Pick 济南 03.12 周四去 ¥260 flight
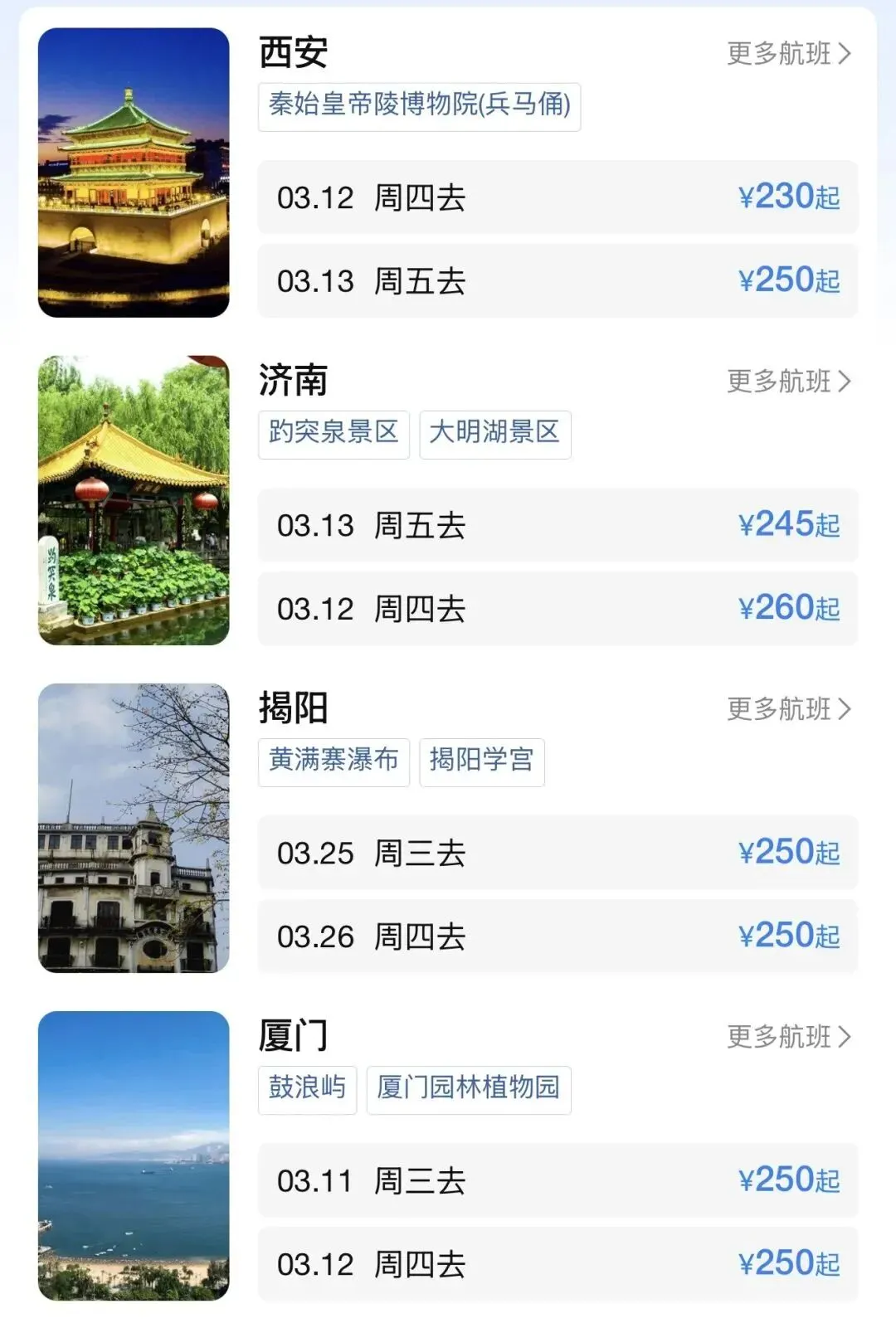896x1328 pixels. (558, 609)
